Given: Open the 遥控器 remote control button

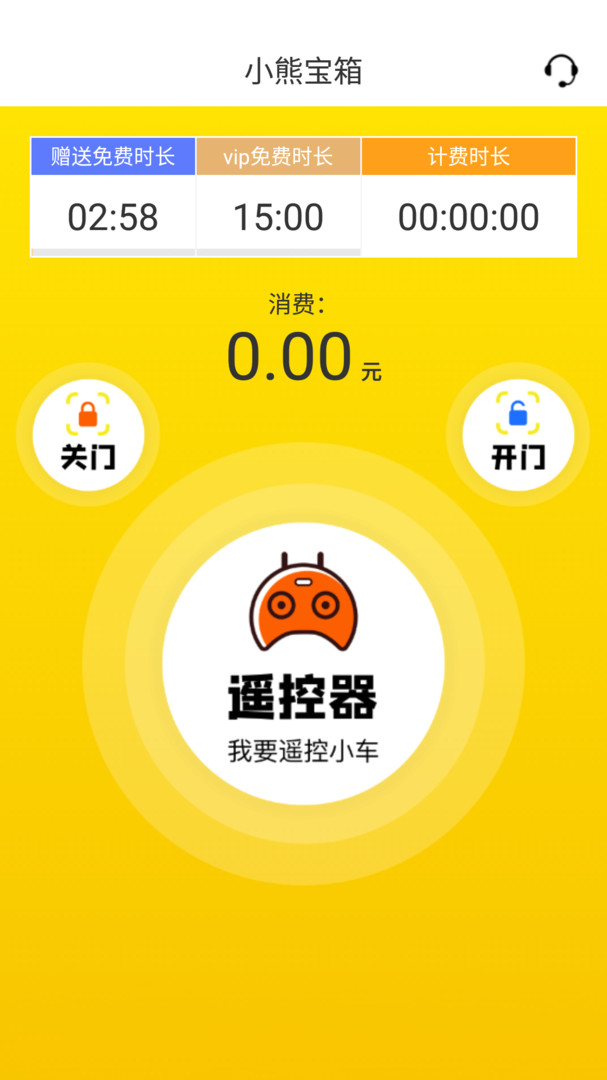Looking at the screenshot, I should coord(303,663).
